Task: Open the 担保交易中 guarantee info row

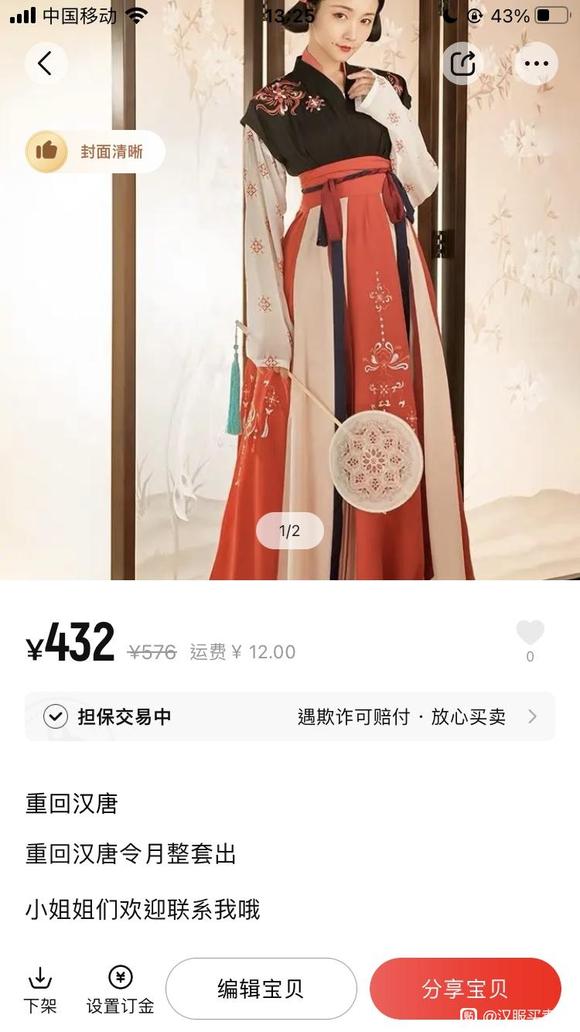Action: tap(290, 717)
